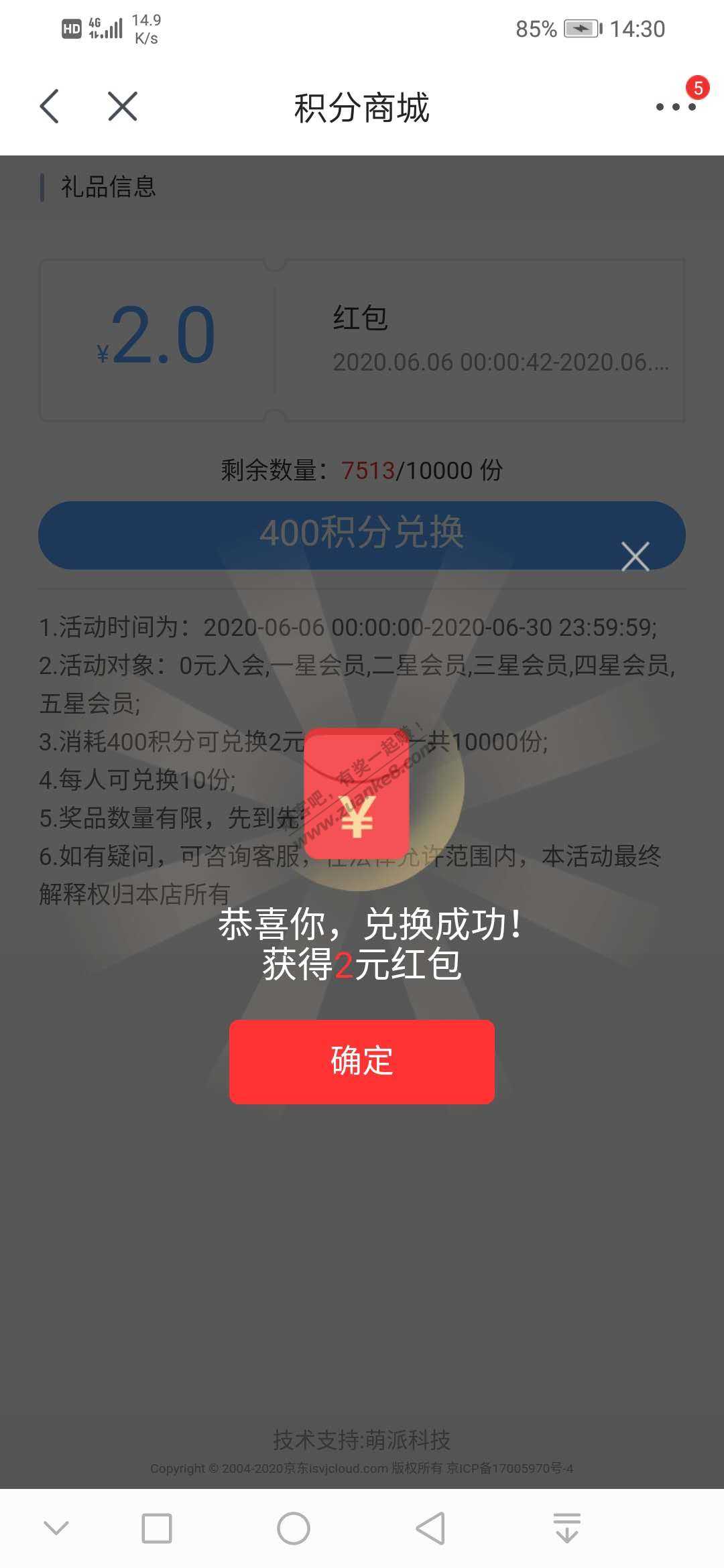Hide the navigation bar with the chevron
Image resolution: width=724 pixels, height=1568 pixels.
[56, 1528]
